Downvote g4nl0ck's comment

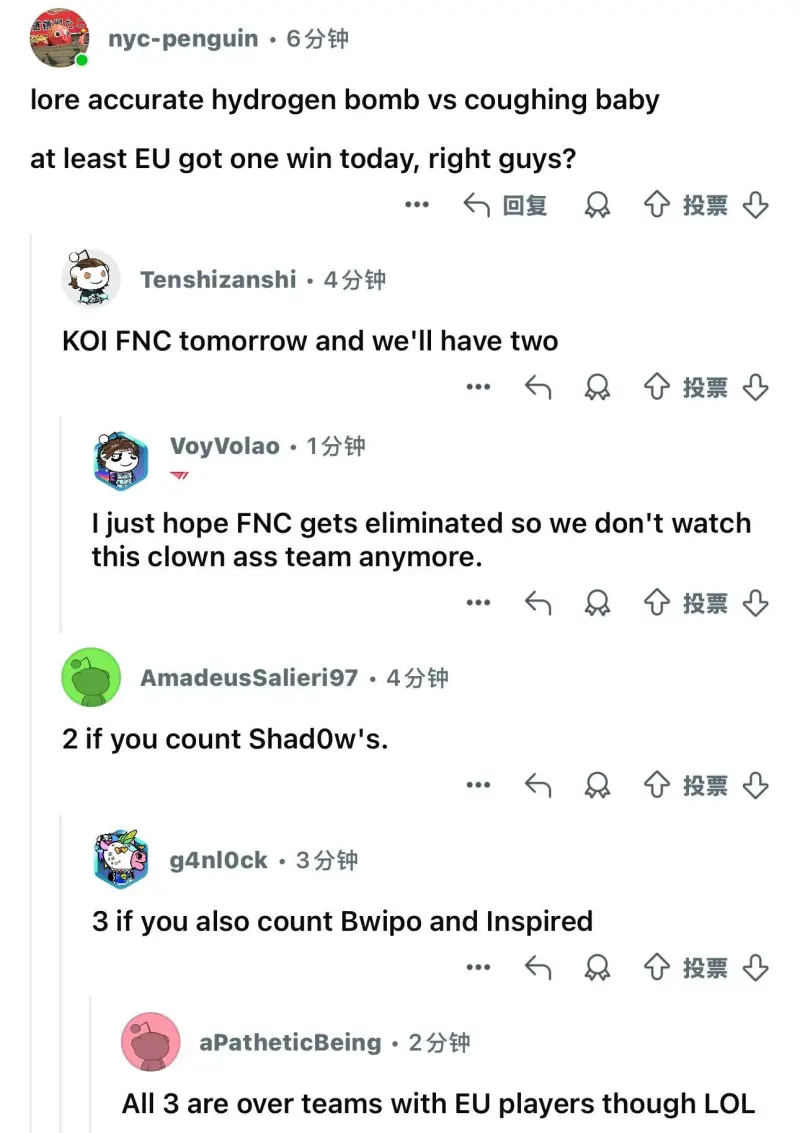point(756,968)
